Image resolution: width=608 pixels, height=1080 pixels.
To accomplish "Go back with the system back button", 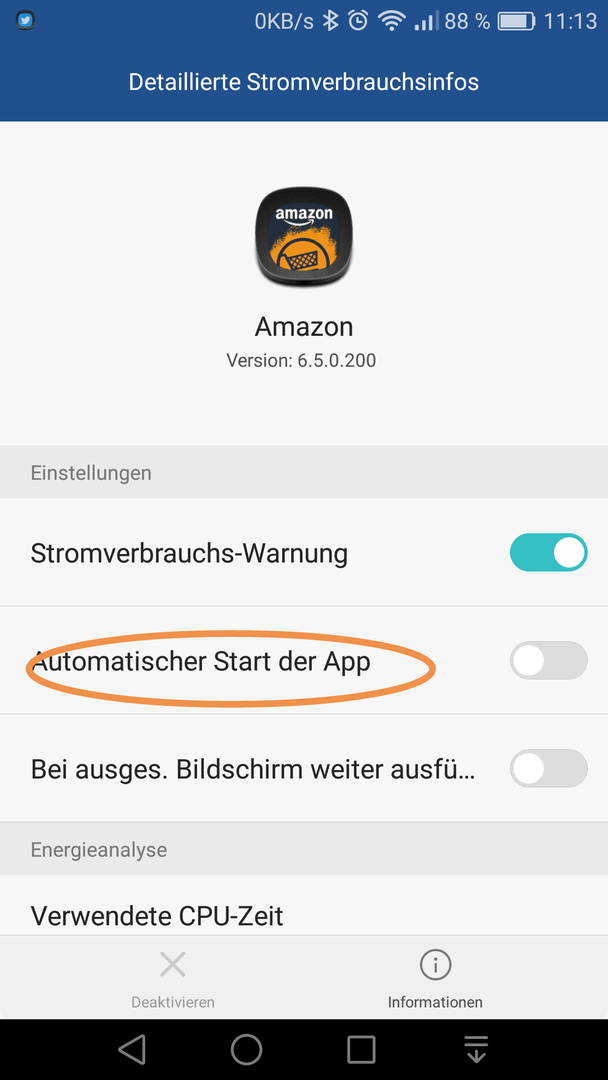I will click(132, 1049).
